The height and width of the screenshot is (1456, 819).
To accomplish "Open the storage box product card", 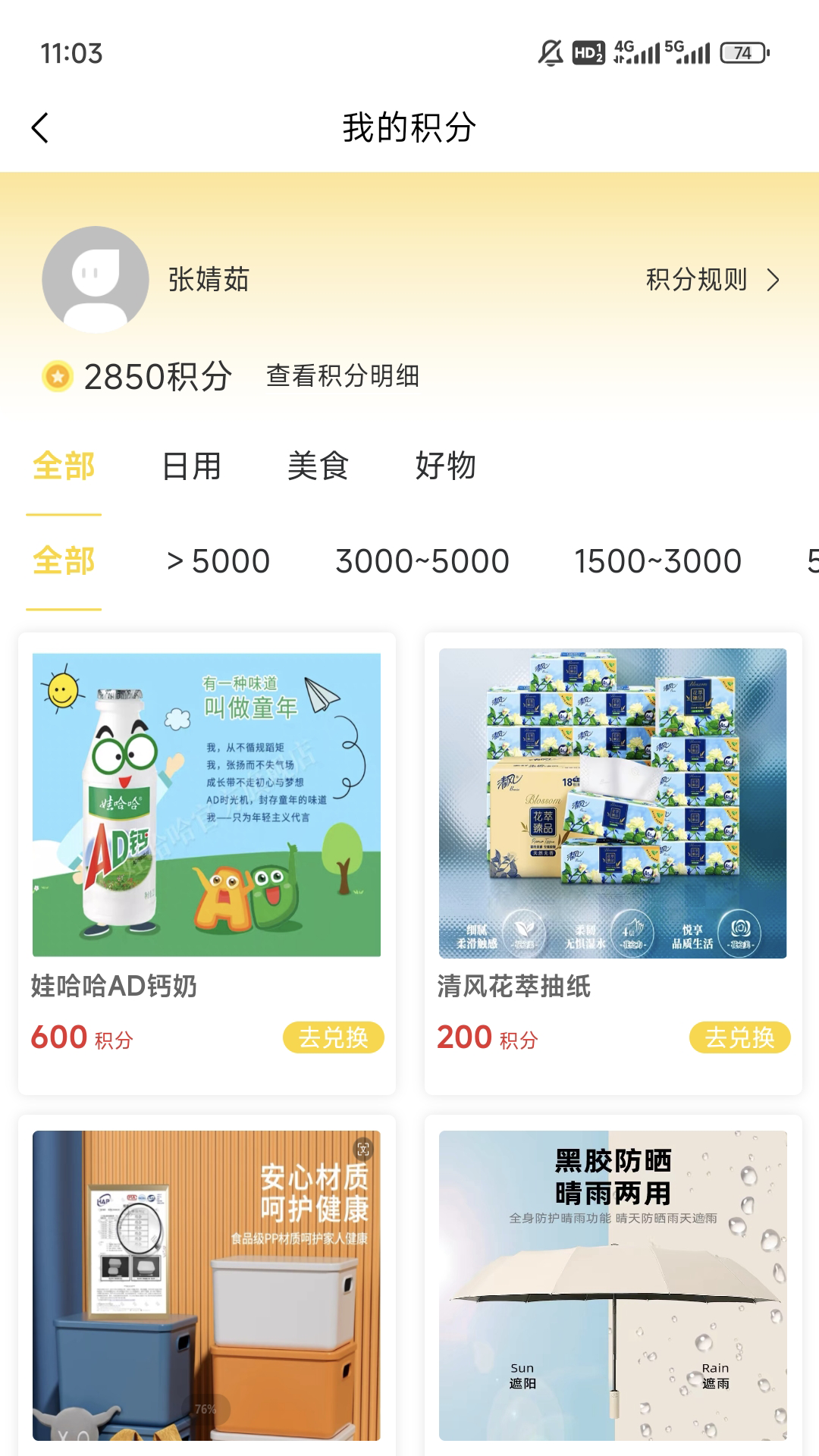I will pyautogui.click(x=206, y=1285).
